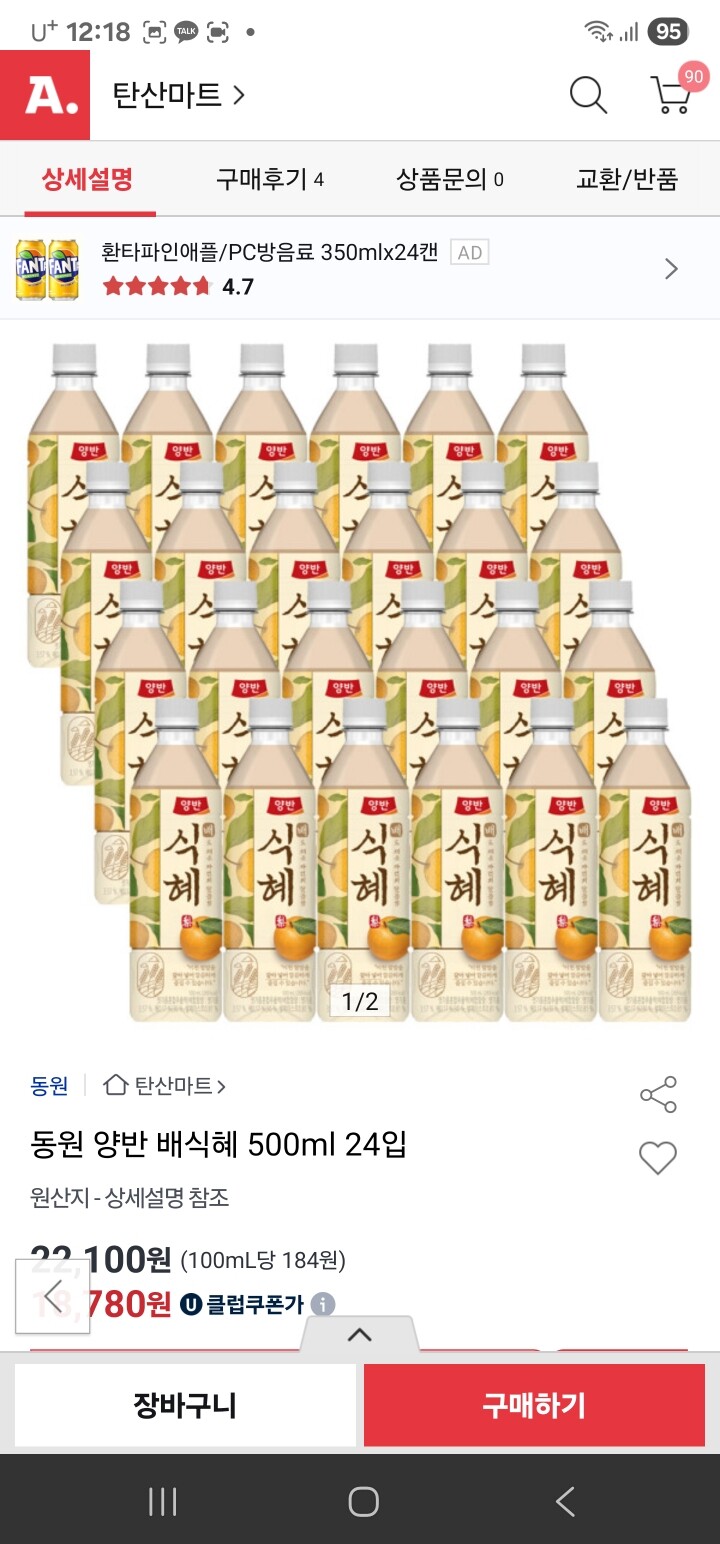Screen dimensions: 720x1544
Task: Open the search magnifier icon
Action: pos(588,96)
